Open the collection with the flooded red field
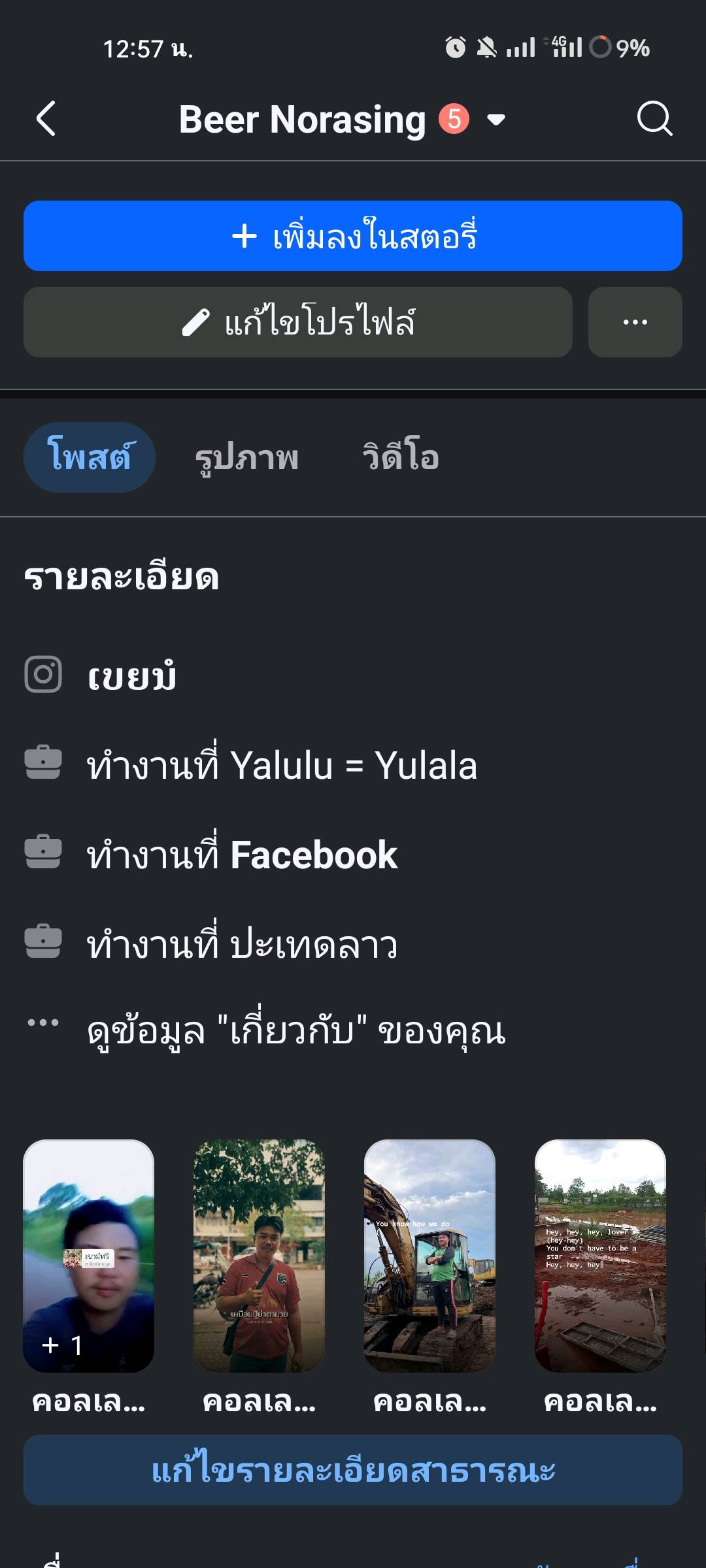Screen dimensions: 706x1568 [600, 1255]
